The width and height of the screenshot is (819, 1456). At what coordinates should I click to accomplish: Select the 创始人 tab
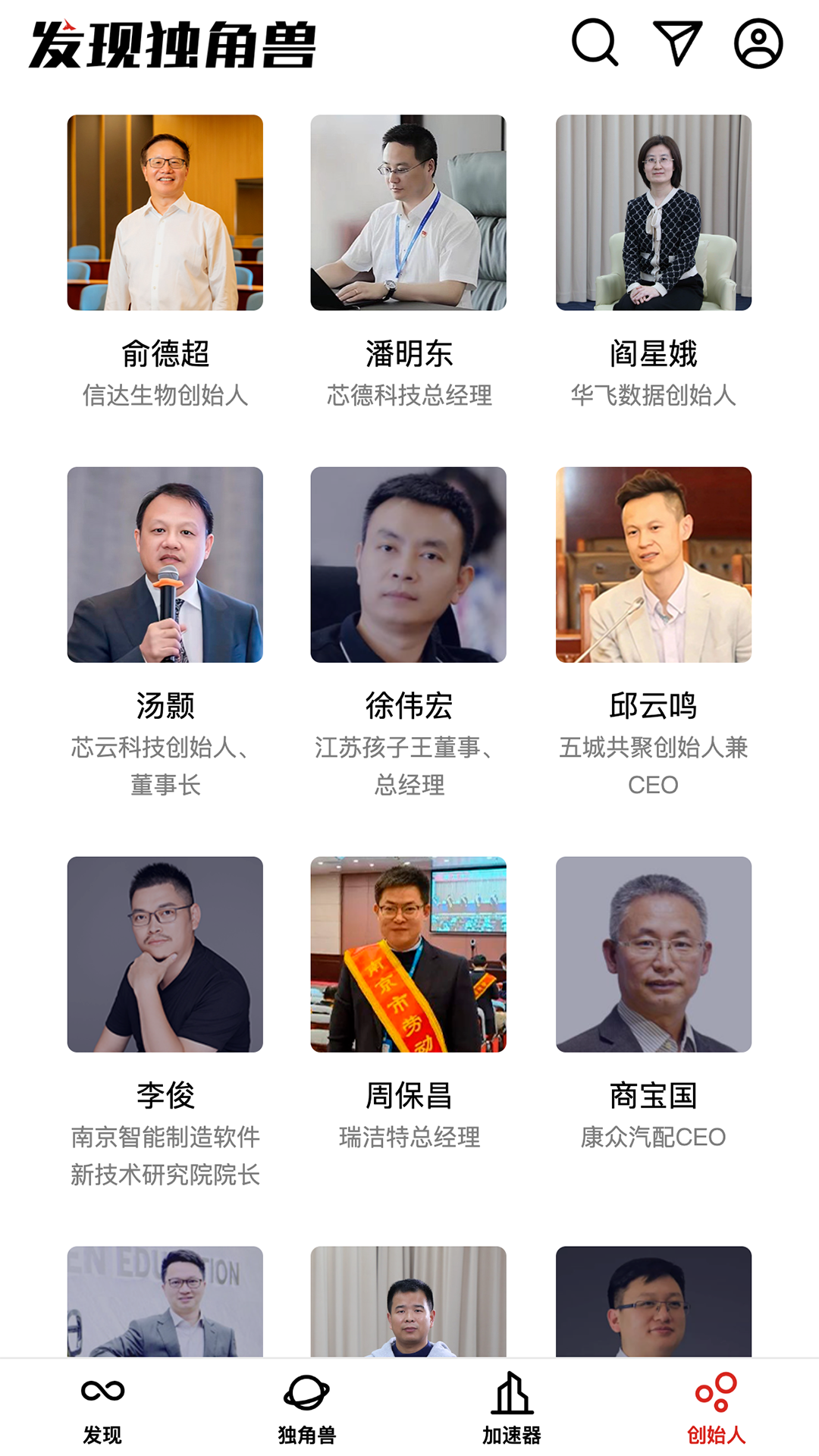click(716, 1407)
